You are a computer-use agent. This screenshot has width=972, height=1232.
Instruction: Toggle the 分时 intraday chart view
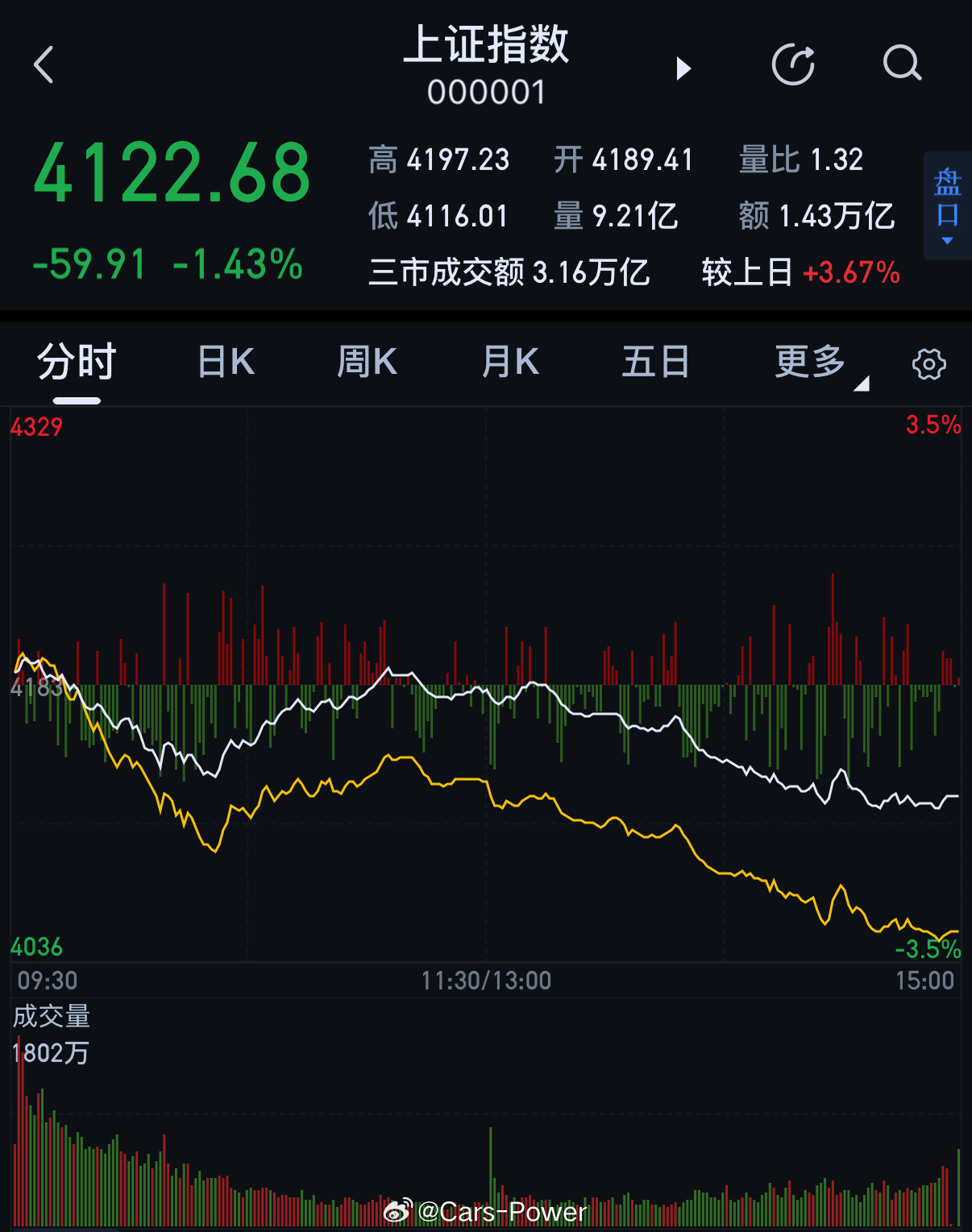(x=74, y=362)
